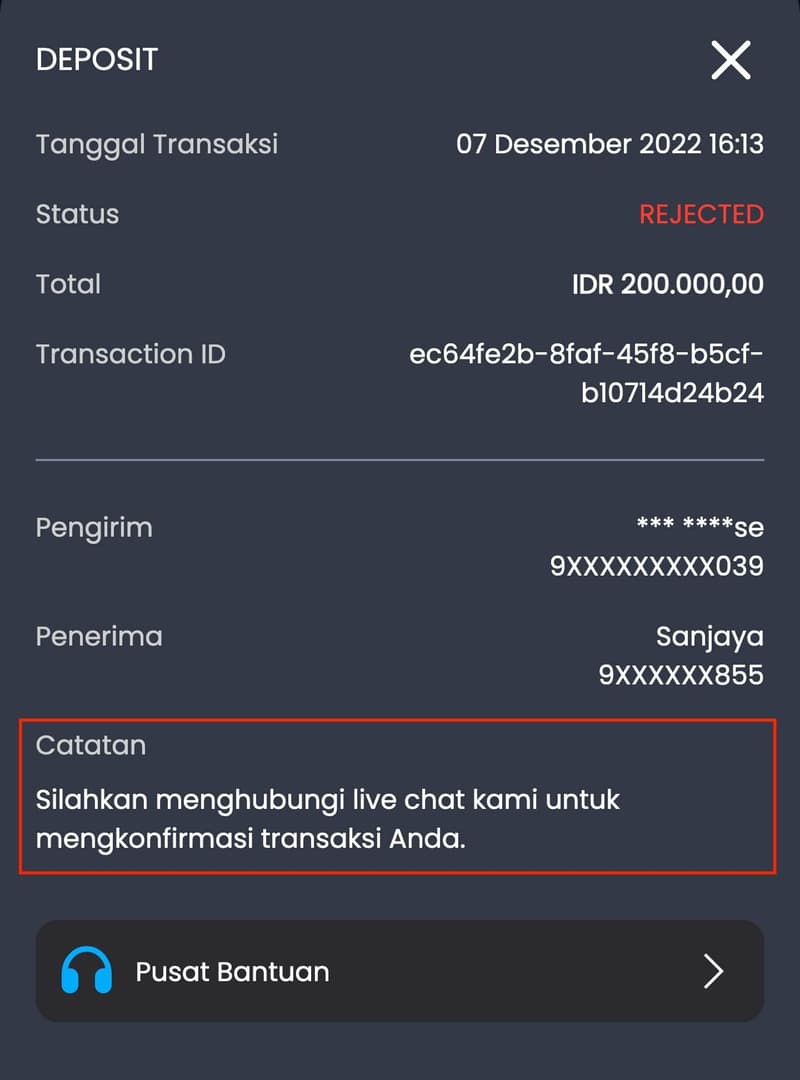Select the Transaction ID row label

130,354
